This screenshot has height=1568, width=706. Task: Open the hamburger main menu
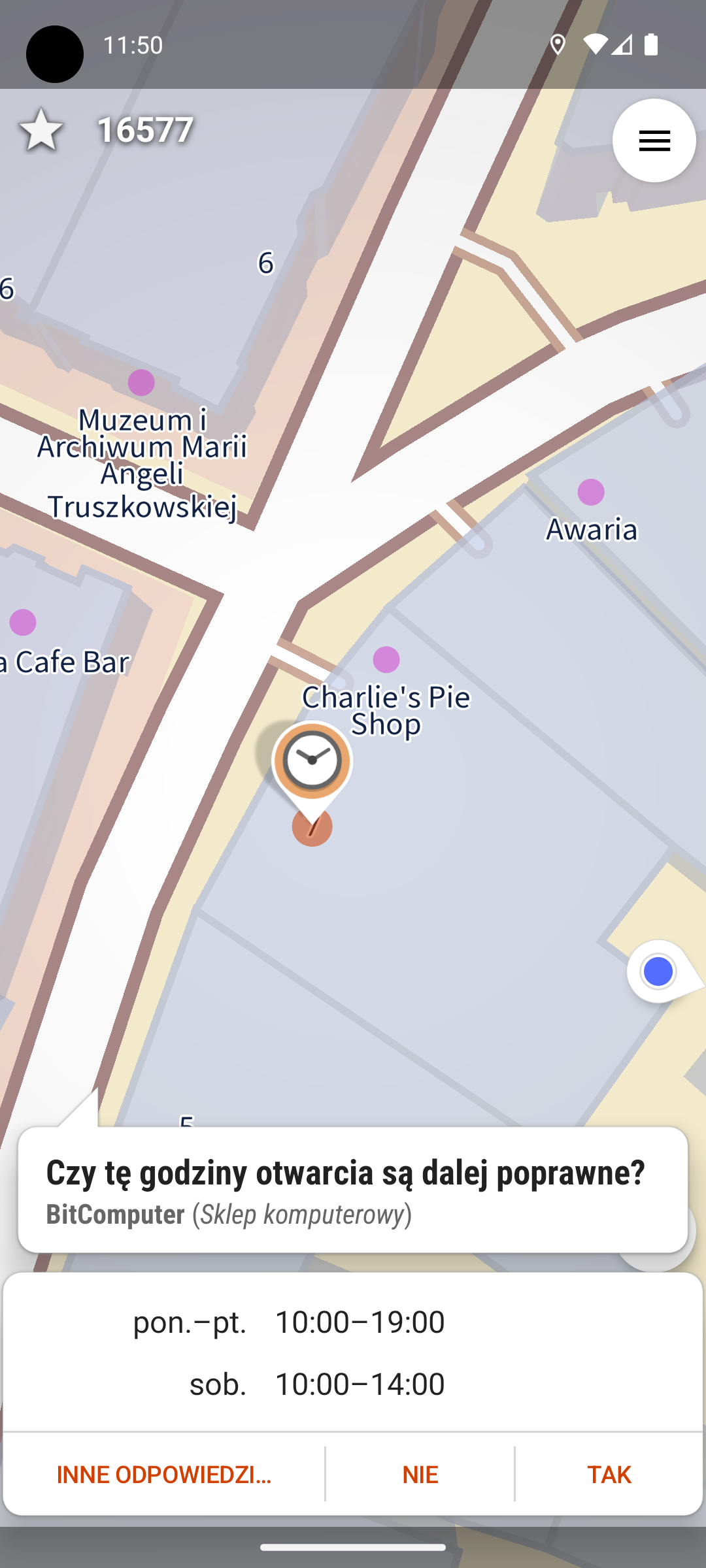coord(654,140)
